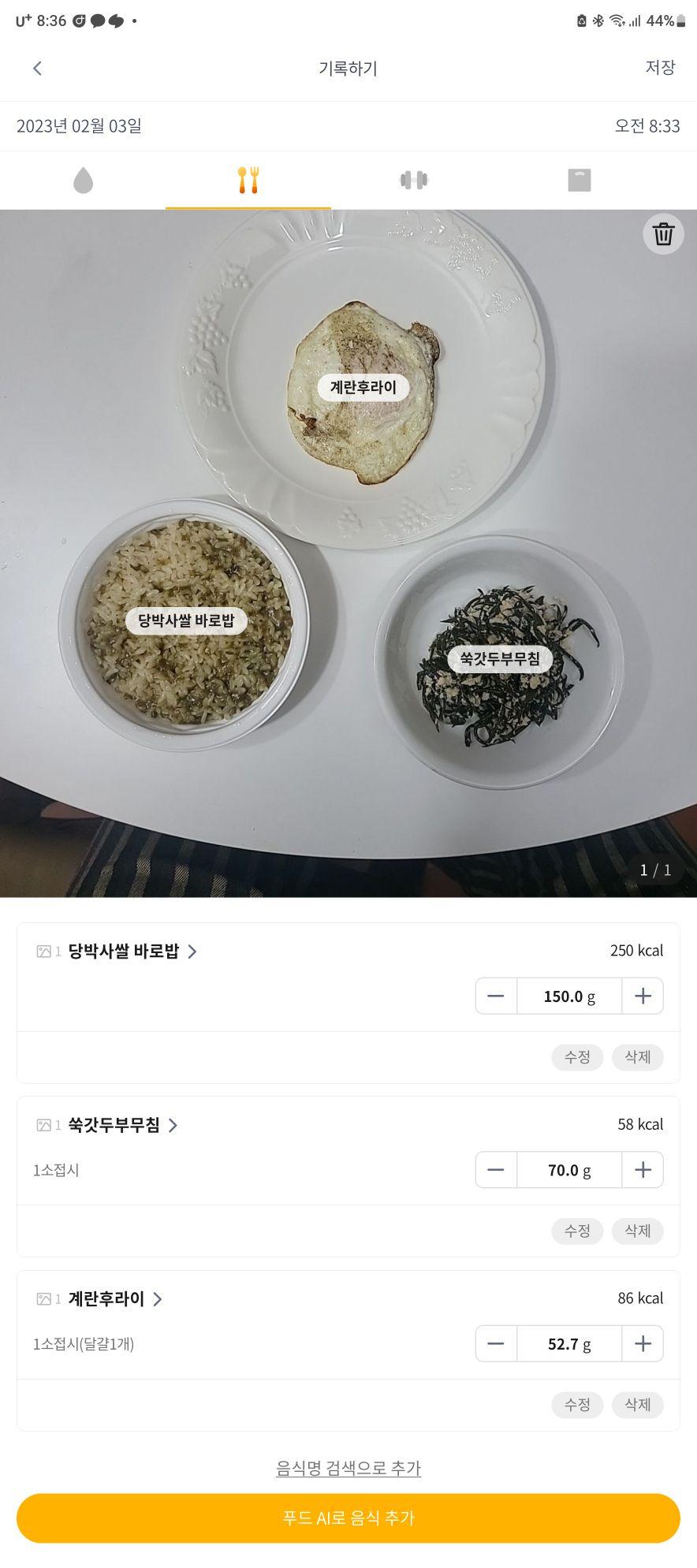Tap 삭제 for 당박사쌀 바로밥
The height and width of the screenshot is (1568, 697).
[637, 1057]
